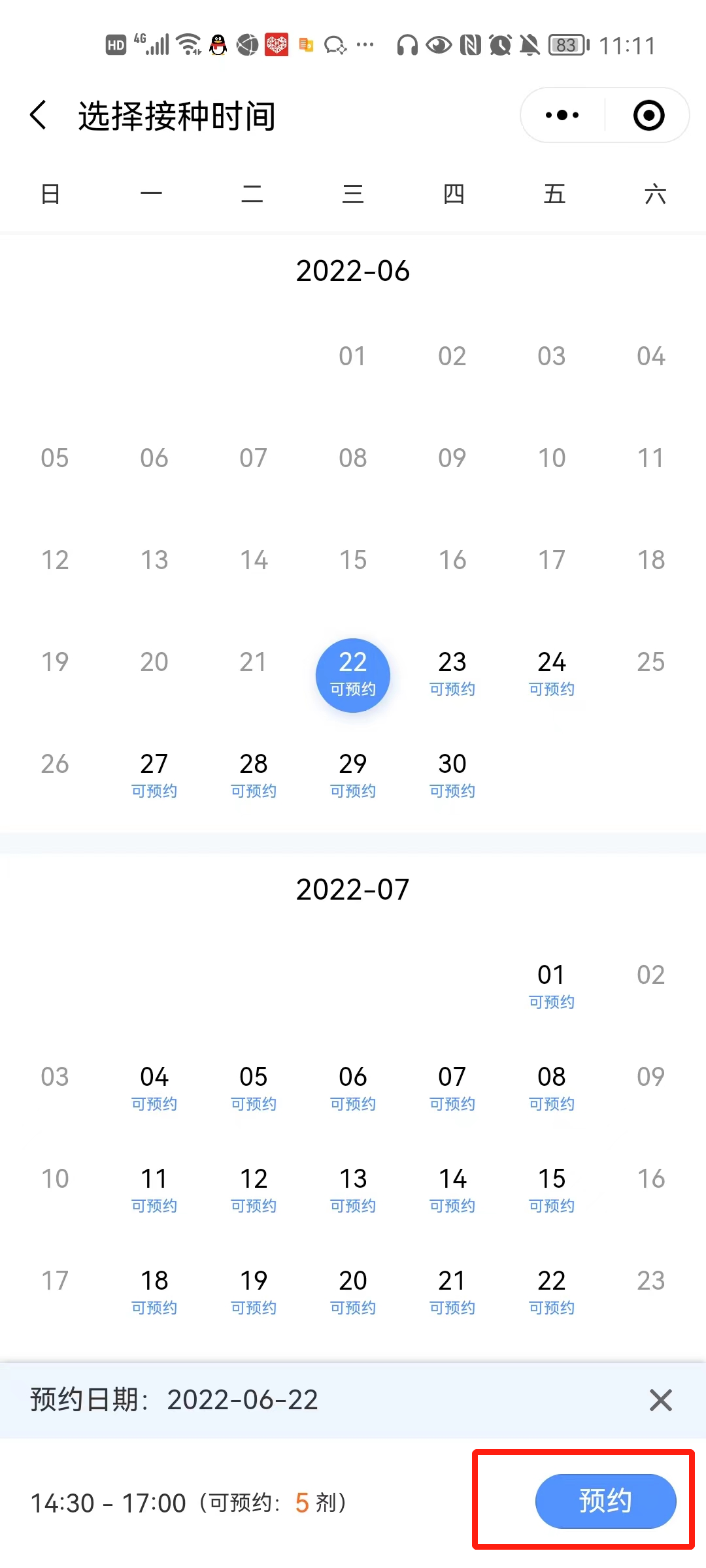Select July 04 in the 2022-07 calendar
Viewport: 706px width, 1568px height.
pos(154,1089)
